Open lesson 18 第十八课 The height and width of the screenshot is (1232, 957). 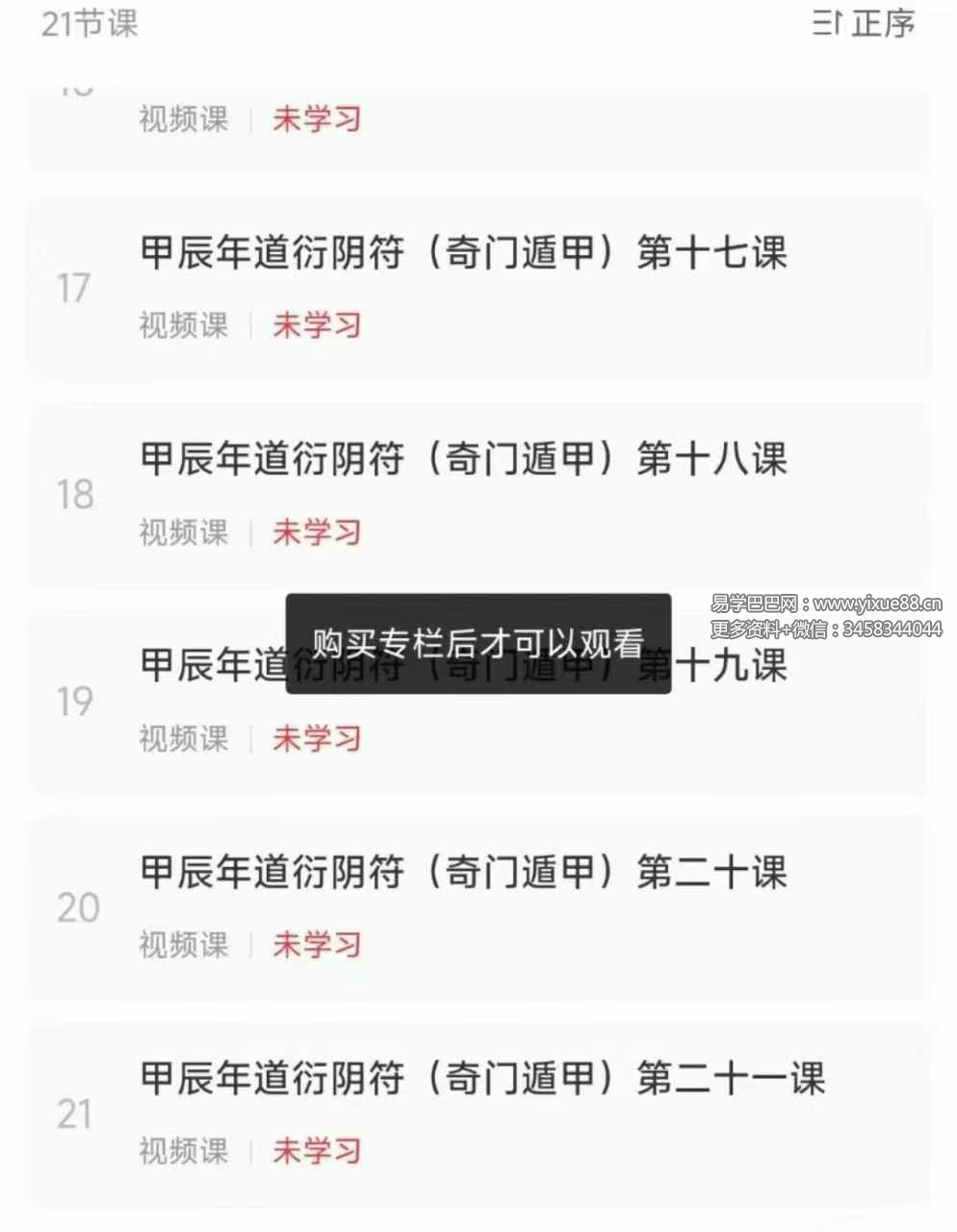pos(463,460)
